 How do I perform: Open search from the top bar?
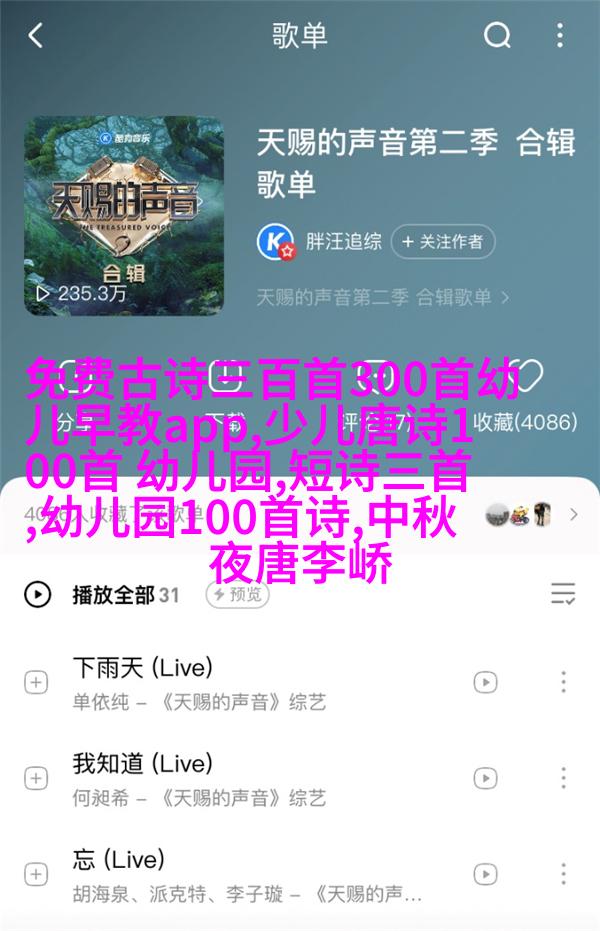click(x=497, y=37)
